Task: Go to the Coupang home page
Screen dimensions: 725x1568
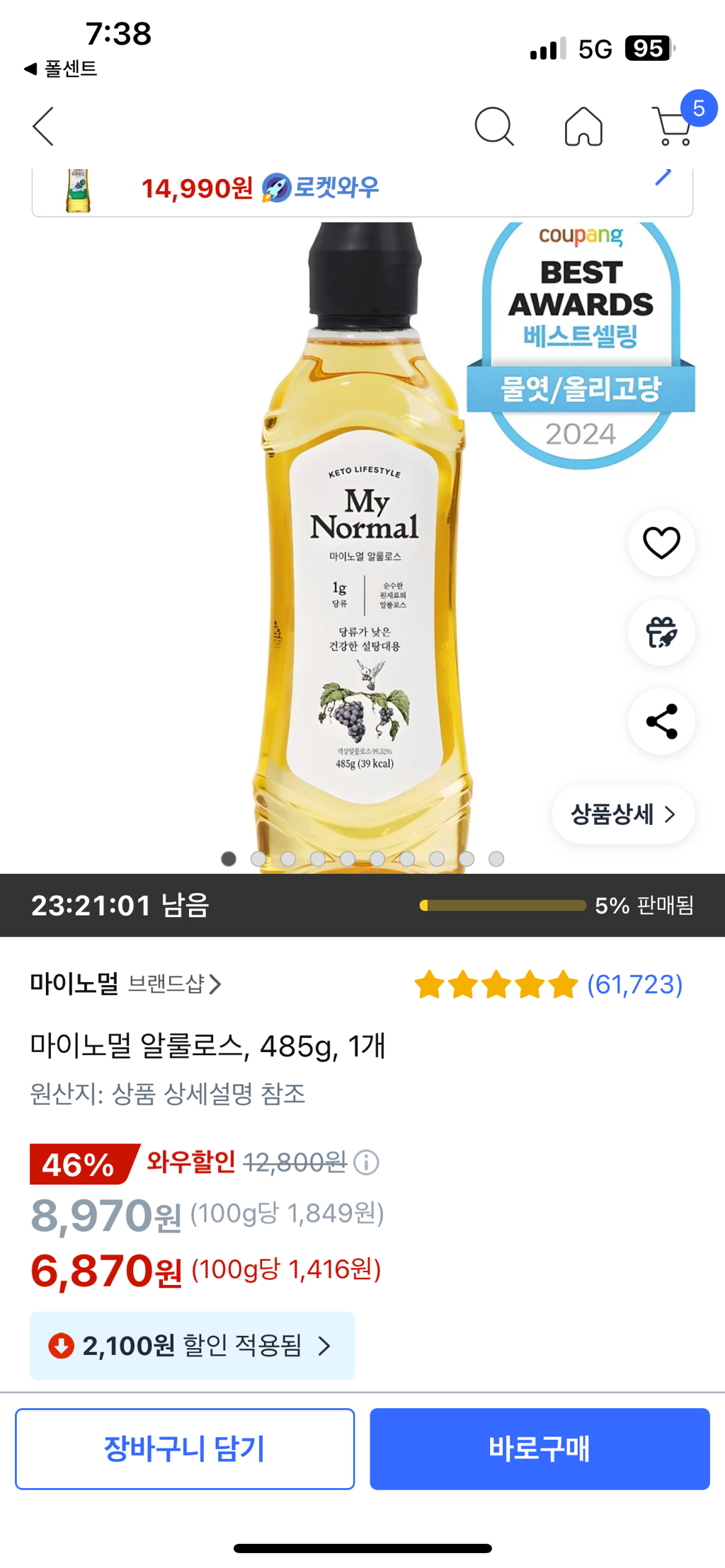Action: pos(583,127)
